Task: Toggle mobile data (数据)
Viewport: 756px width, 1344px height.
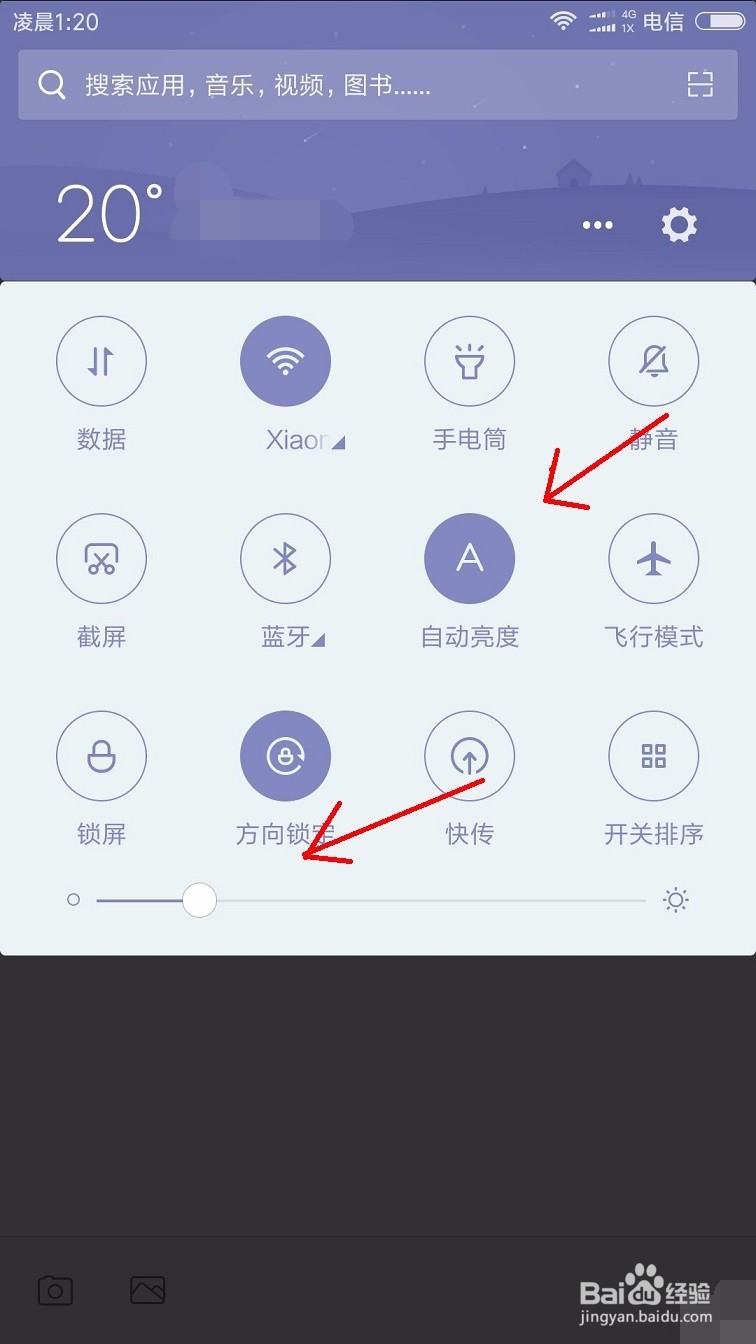Action: pyautogui.click(x=101, y=361)
